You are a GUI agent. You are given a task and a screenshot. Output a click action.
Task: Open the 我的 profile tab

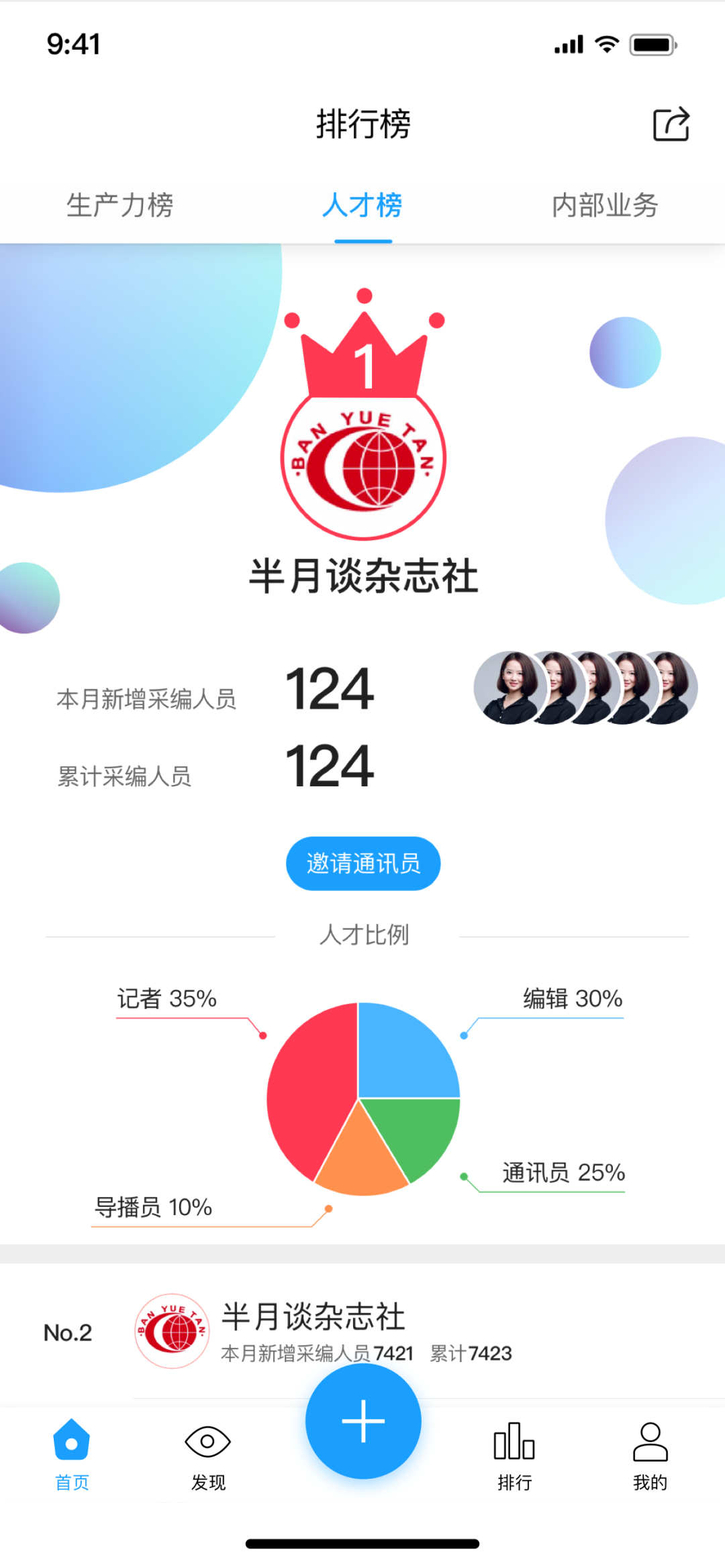[650, 1454]
